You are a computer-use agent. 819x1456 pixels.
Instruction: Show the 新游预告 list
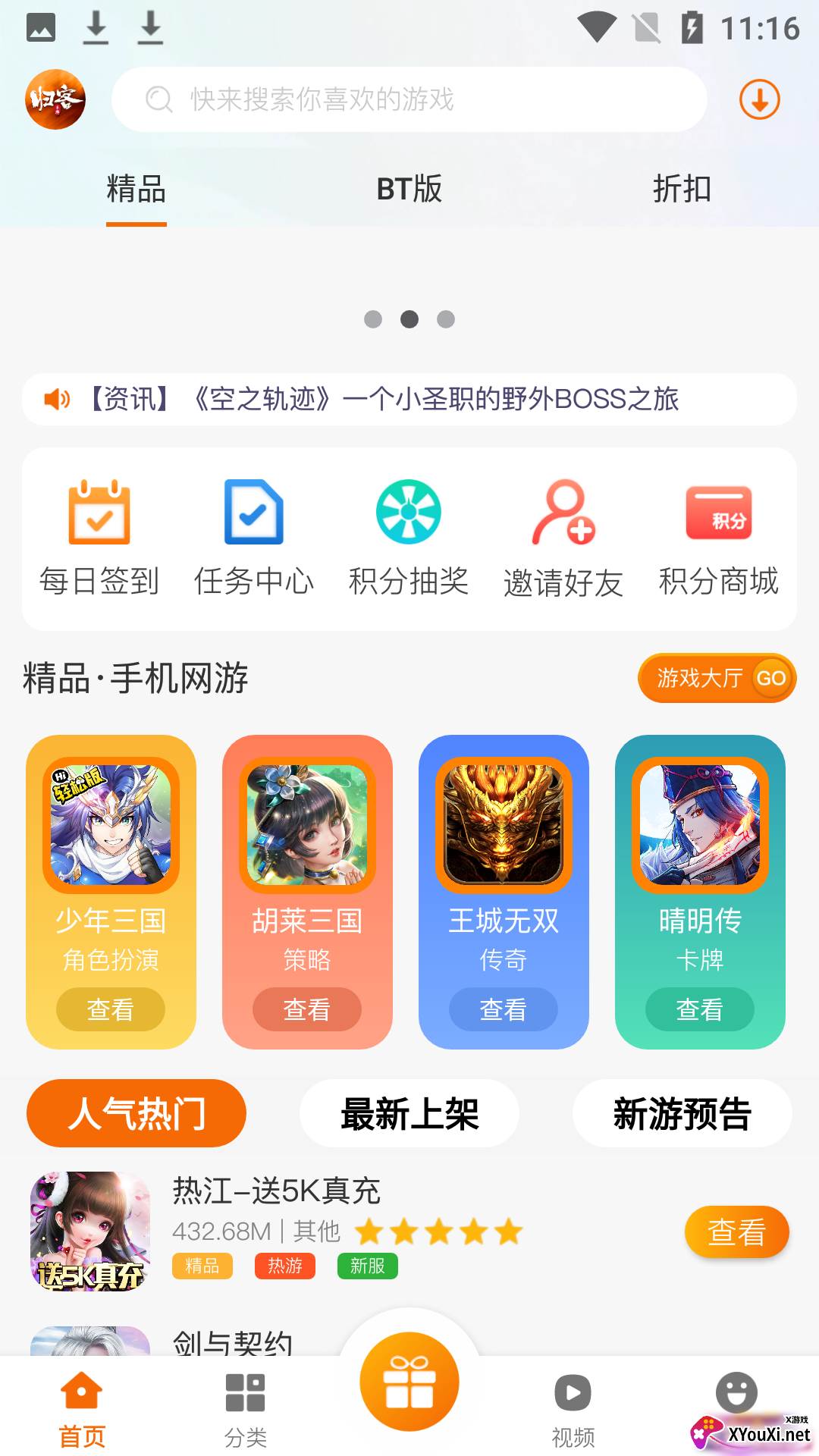[682, 1113]
